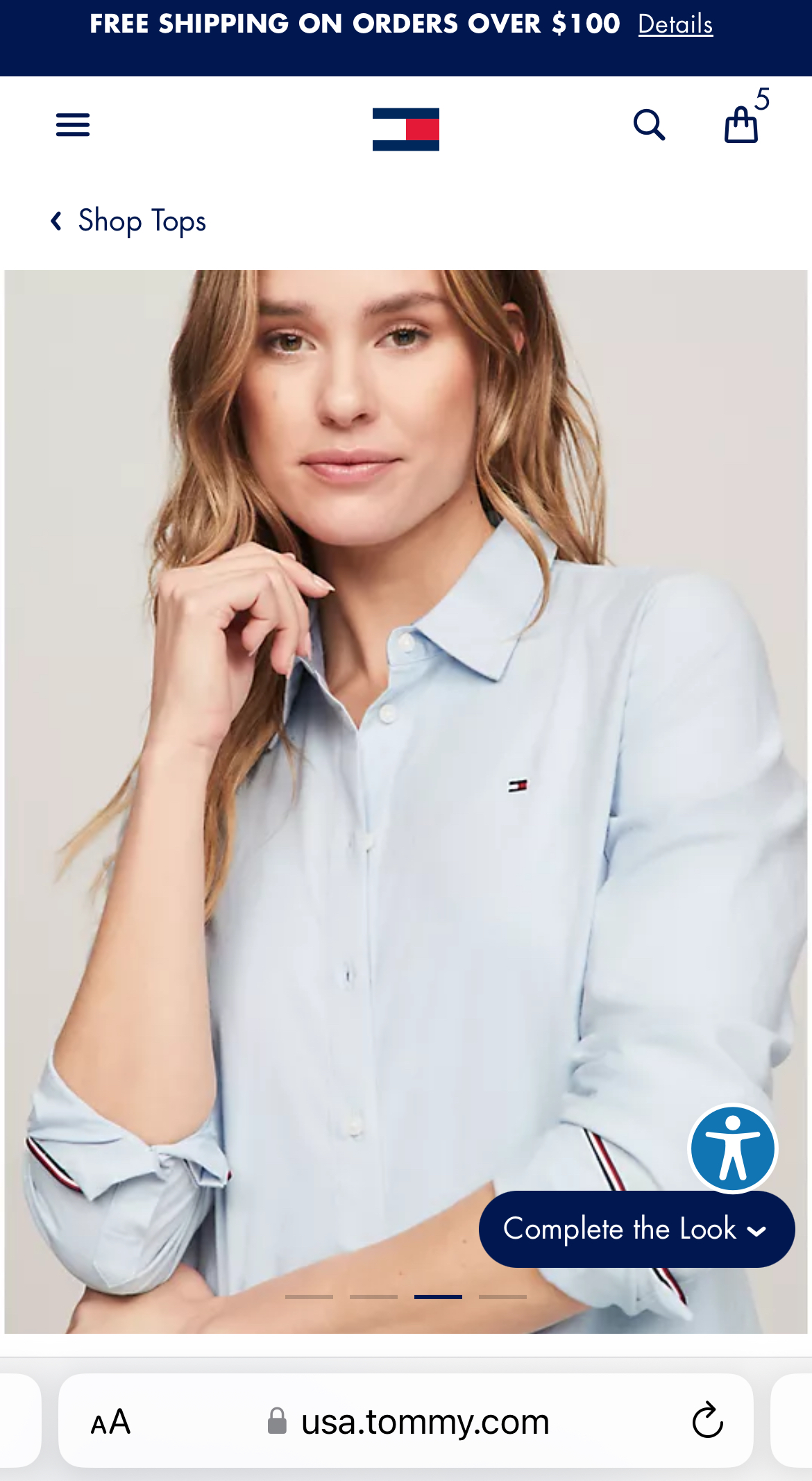View the shopping bag

pyautogui.click(x=741, y=125)
